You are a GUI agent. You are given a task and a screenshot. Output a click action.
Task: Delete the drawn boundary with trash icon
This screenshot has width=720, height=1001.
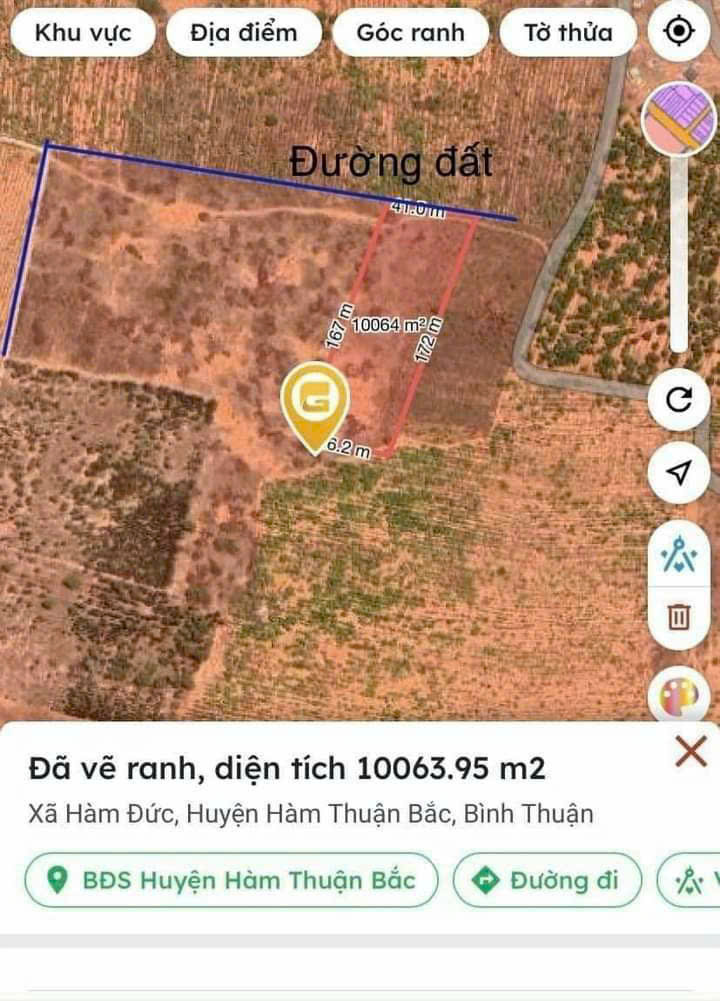click(x=679, y=617)
